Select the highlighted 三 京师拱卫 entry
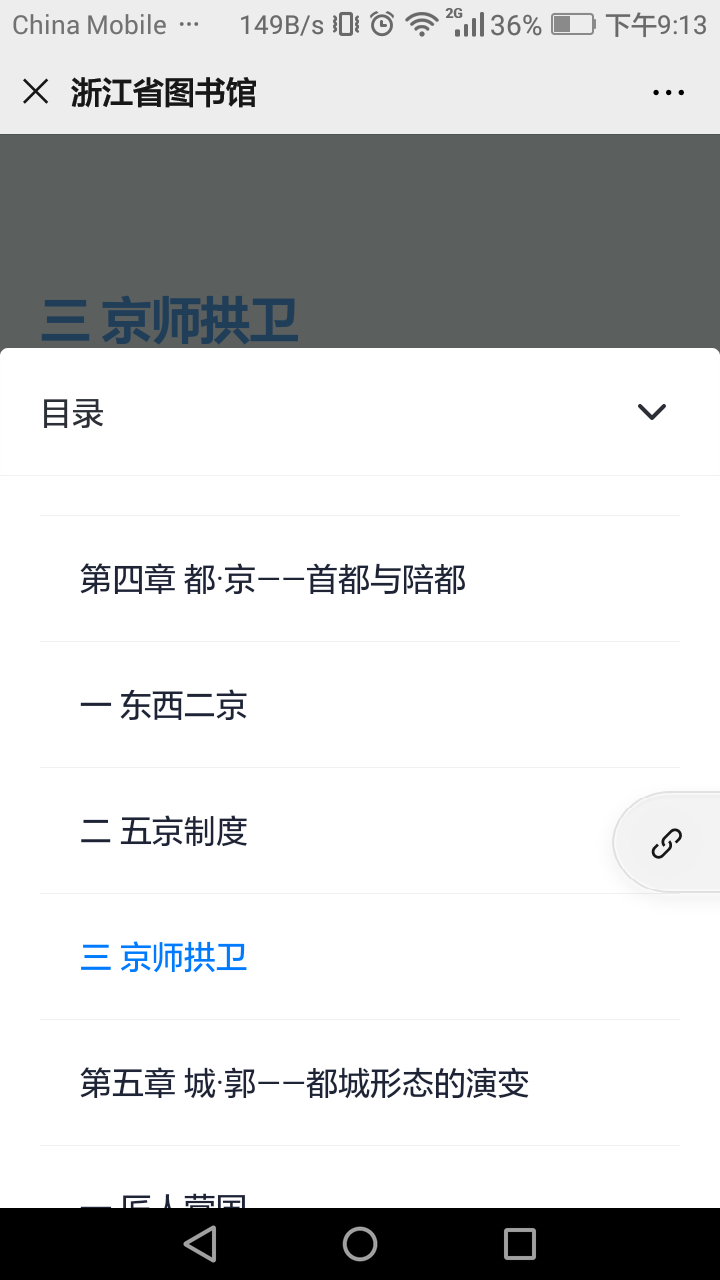720x1280 pixels. click(164, 958)
